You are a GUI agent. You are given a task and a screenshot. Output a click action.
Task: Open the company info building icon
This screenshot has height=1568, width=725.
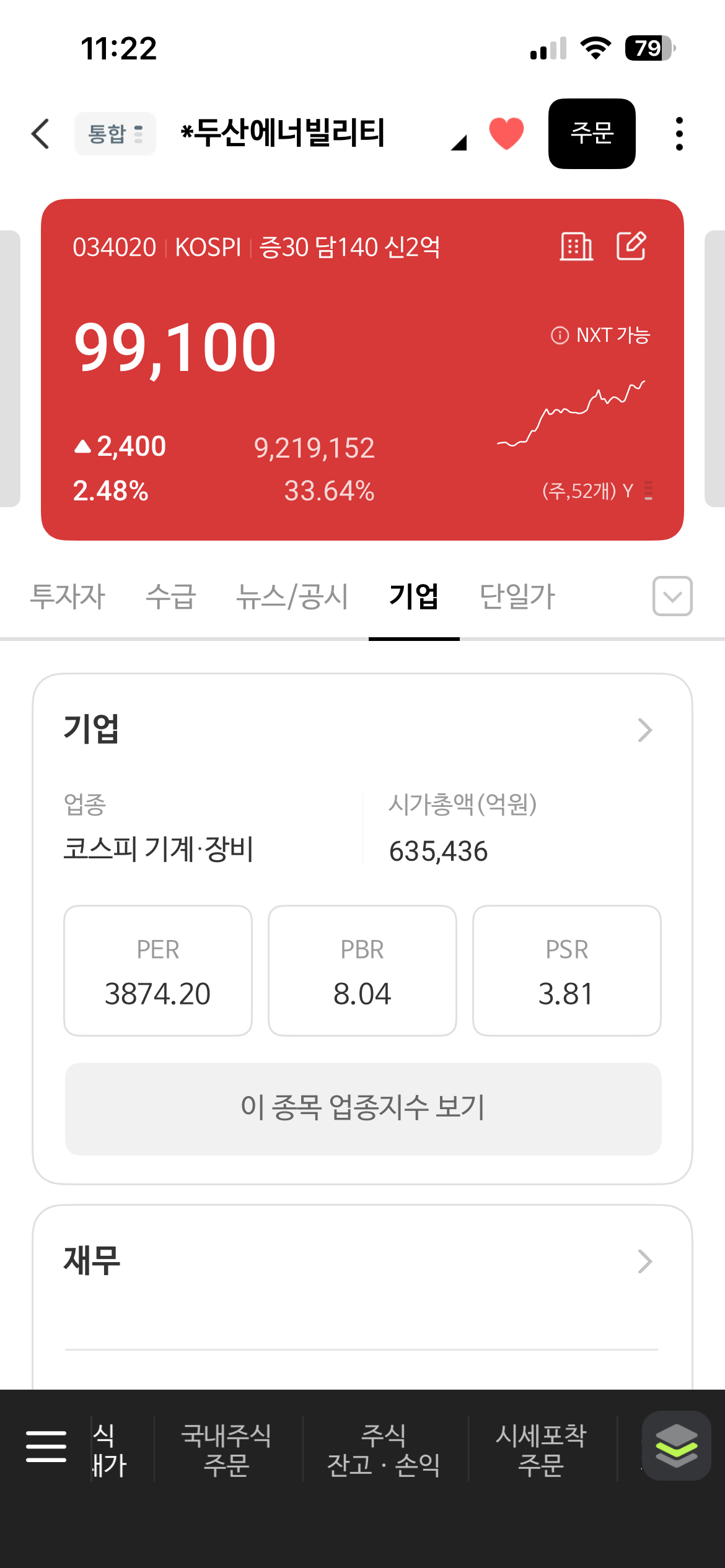click(576, 247)
